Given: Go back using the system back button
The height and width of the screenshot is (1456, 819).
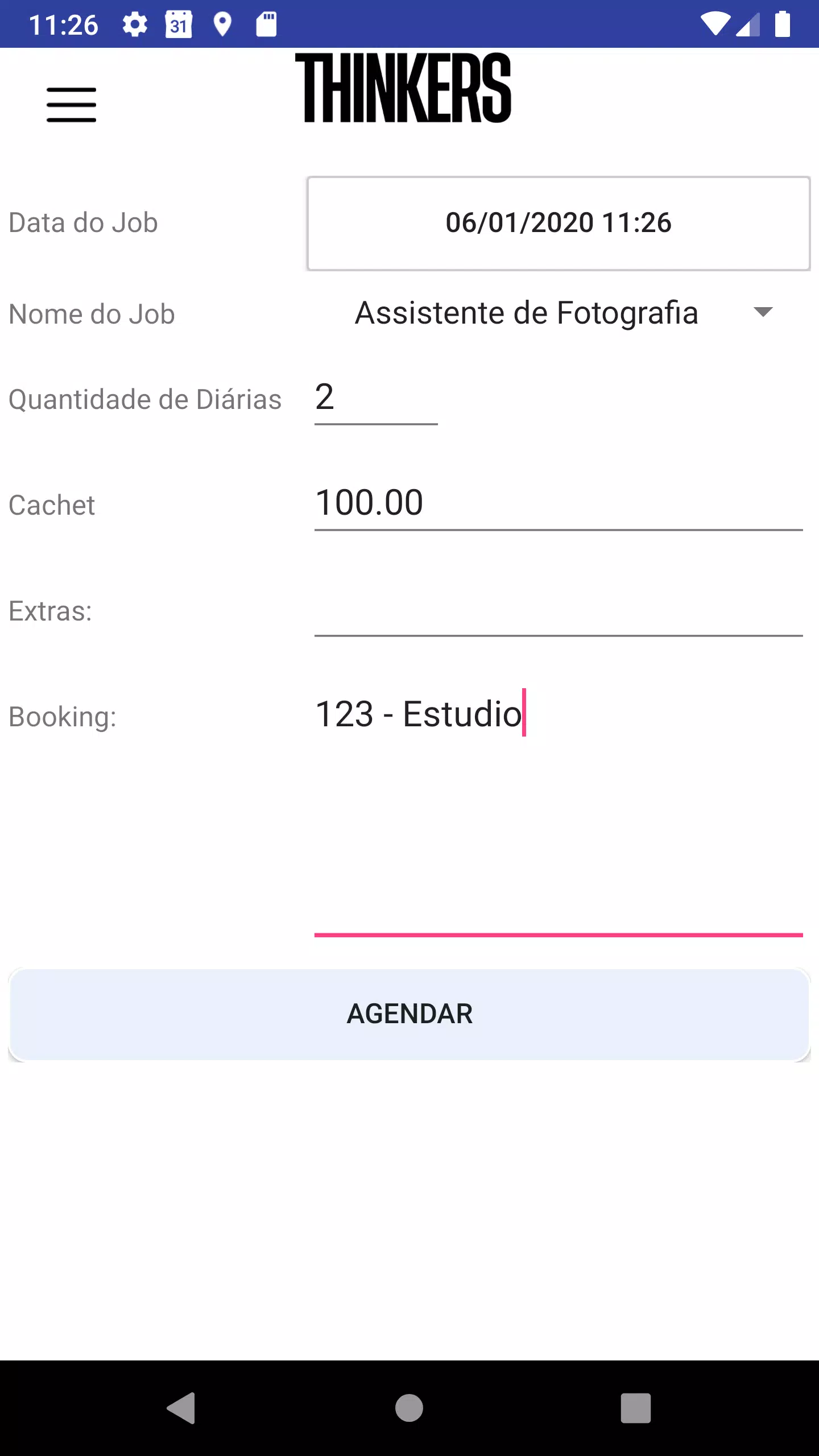Looking at the screenshot, I should click(181, 1408).
